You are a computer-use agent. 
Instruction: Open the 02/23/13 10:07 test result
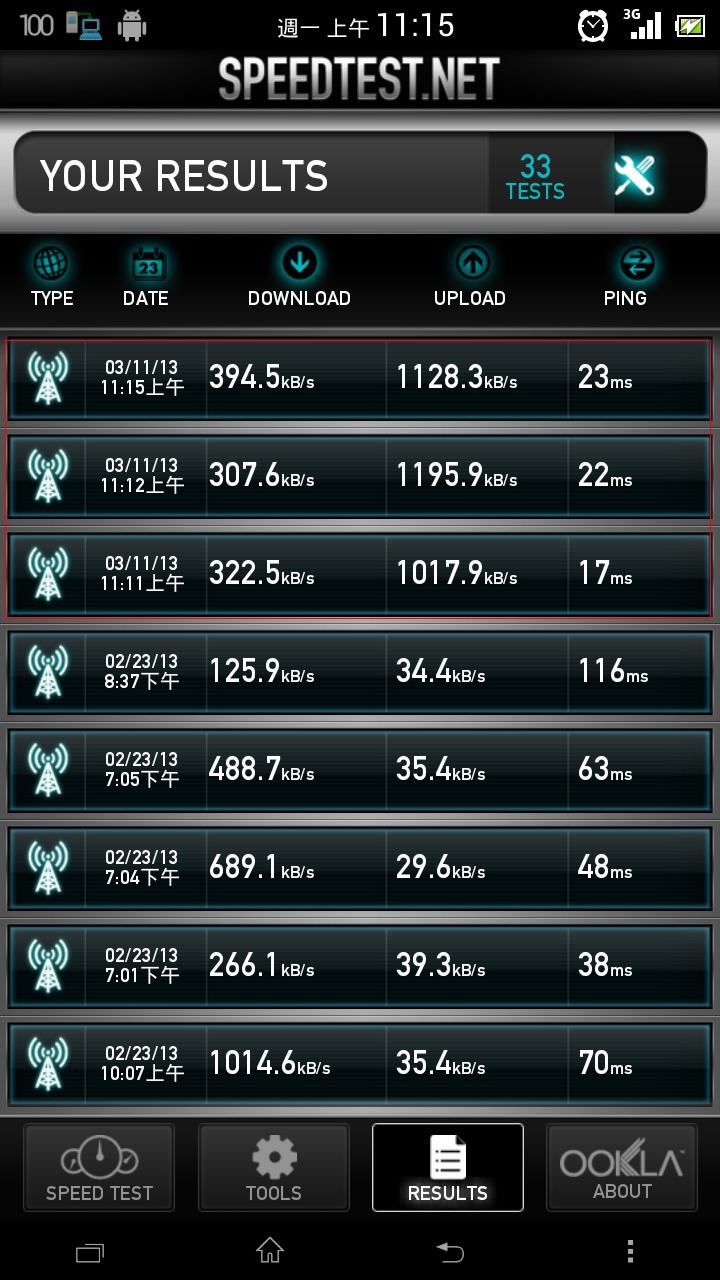(360, 1064)
